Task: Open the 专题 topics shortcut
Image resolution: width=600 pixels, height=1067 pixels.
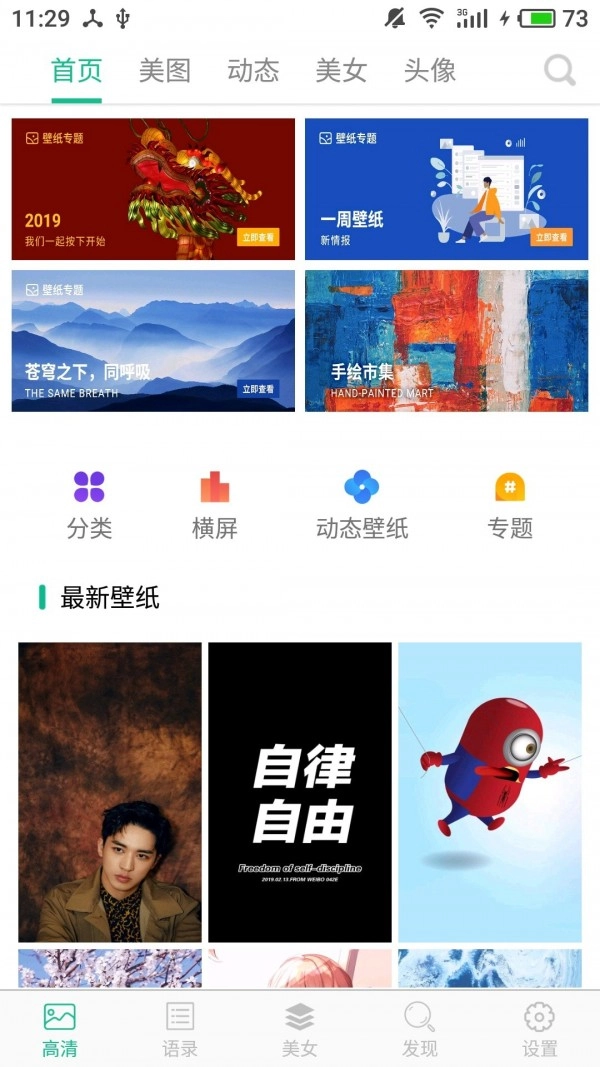Action: click(x=510, y=505)
